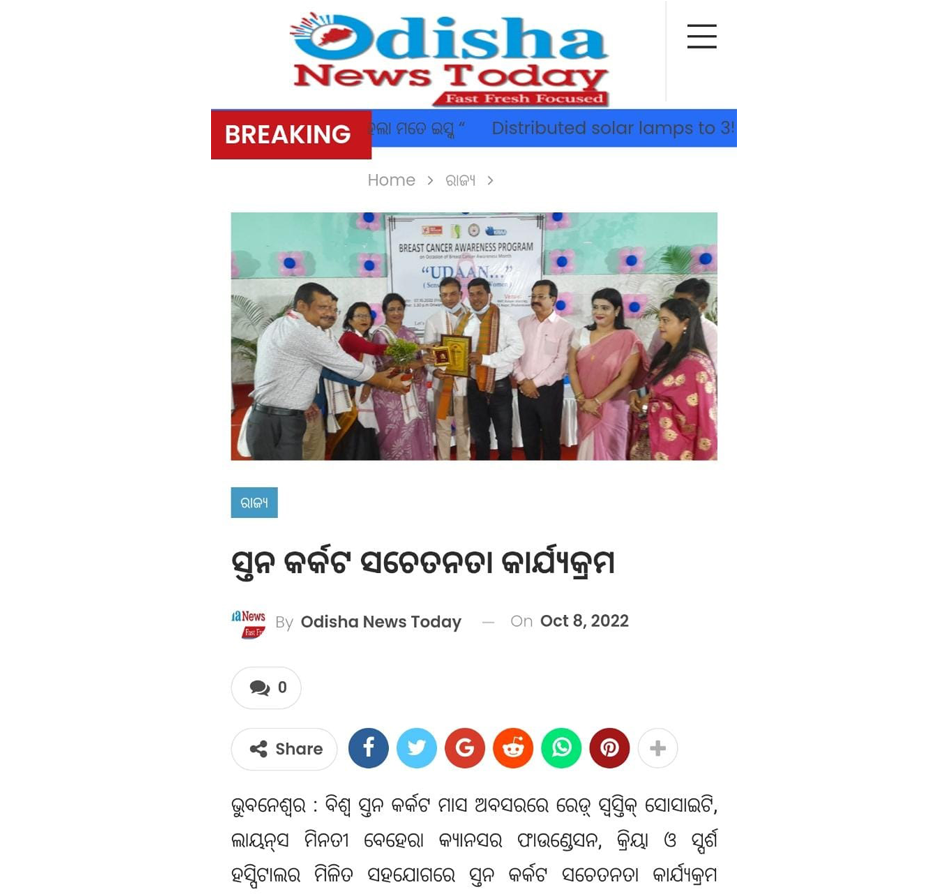Tap the ରାଜ୍ୟ category tag

tap(254, 503)
